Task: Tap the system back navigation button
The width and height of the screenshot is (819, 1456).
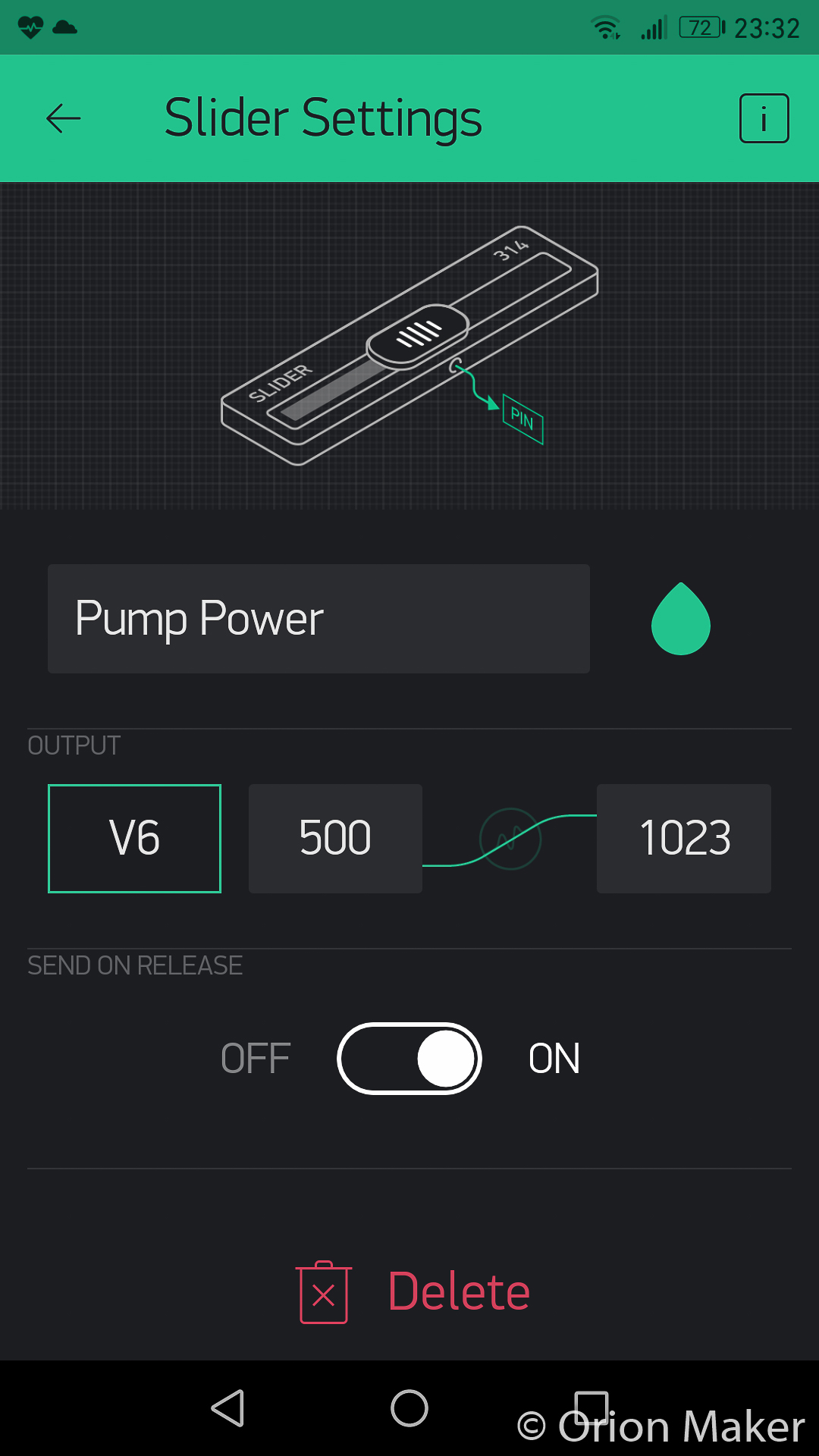Action: [227, 1408]
